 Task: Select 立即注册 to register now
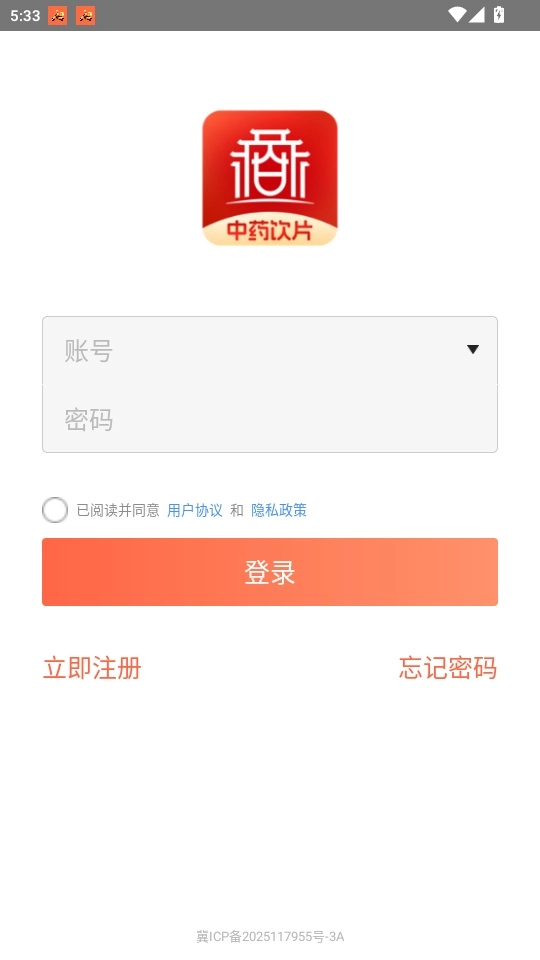tap(92, 668)
